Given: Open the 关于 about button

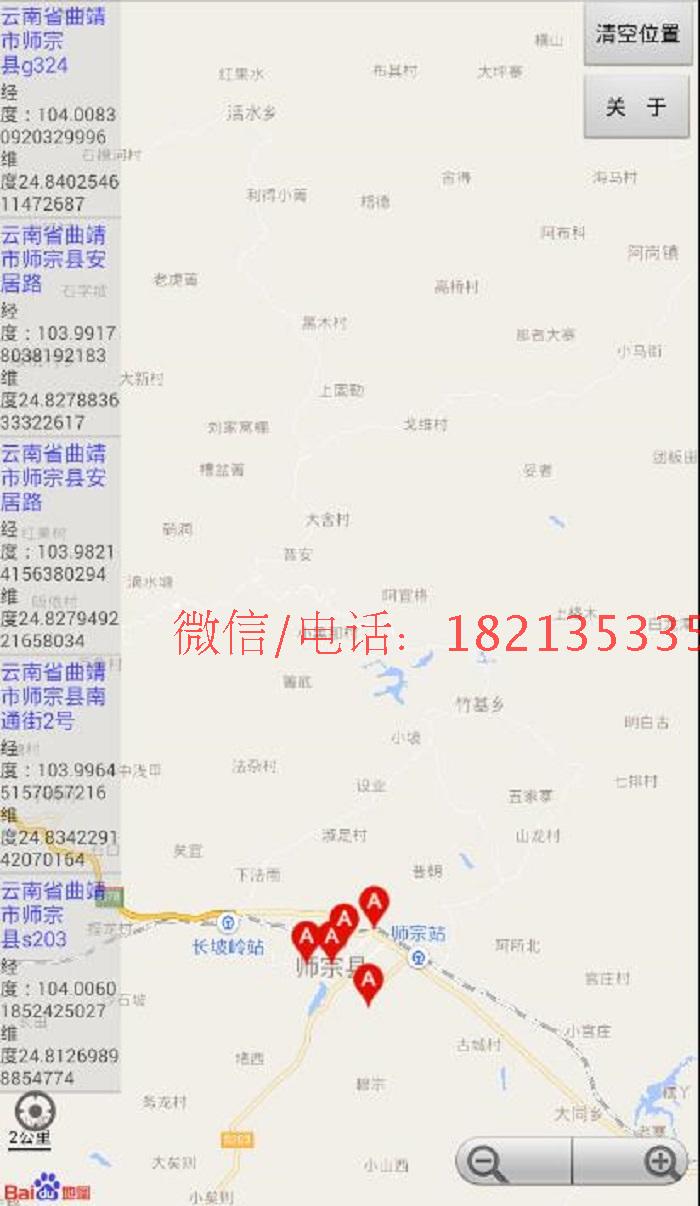Looking at the screenshot, I should (637, 106).
